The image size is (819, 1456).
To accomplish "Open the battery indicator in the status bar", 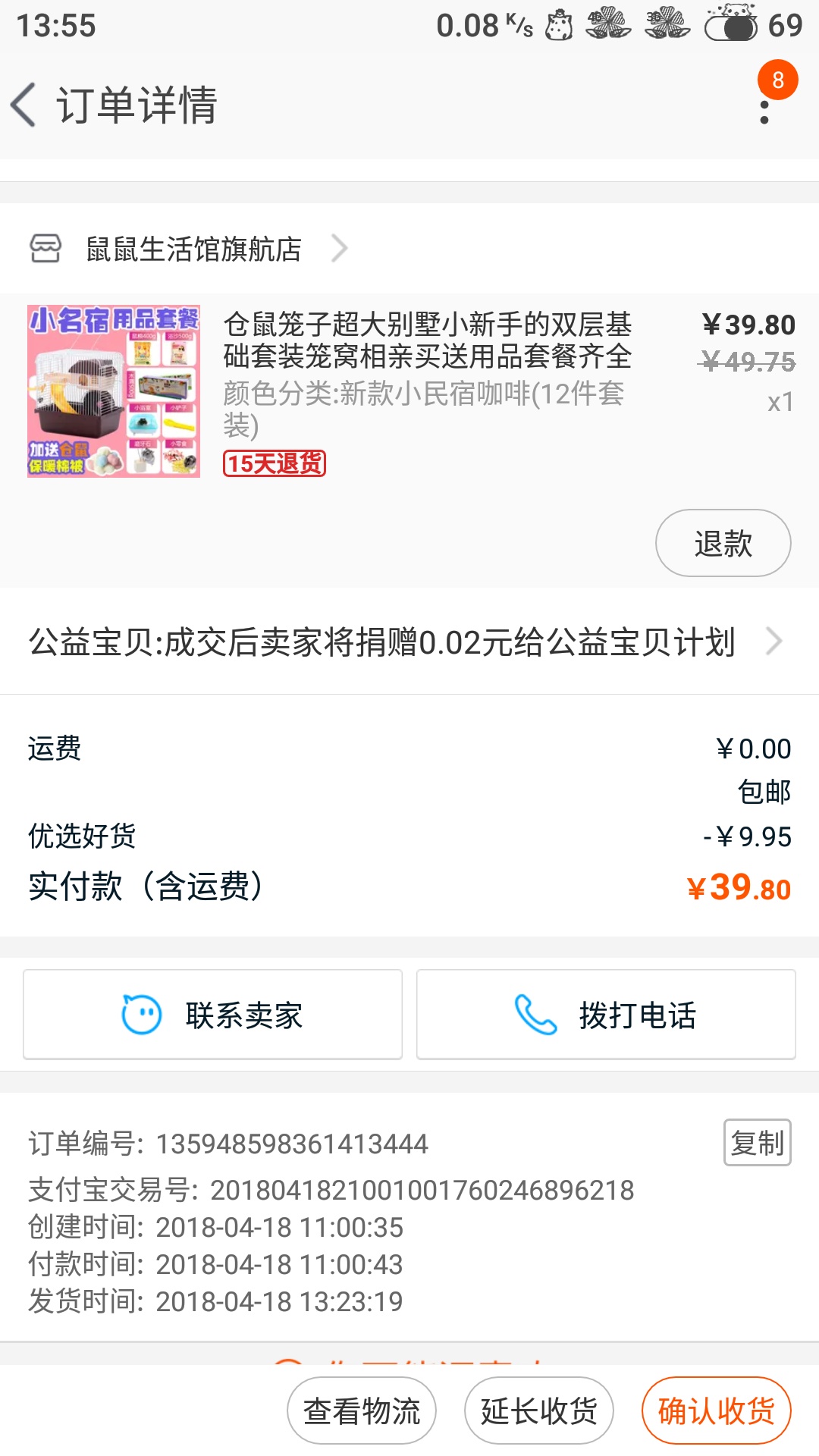I will [730, 25].
